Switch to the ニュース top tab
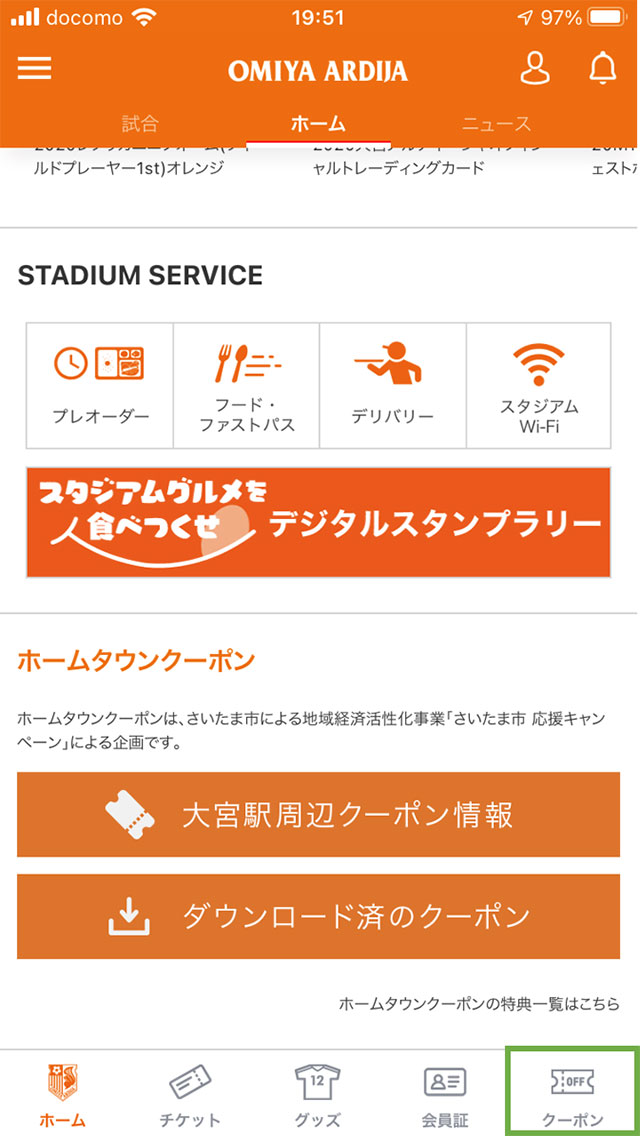Viewport: 640px width, 1136px height. 496,124
